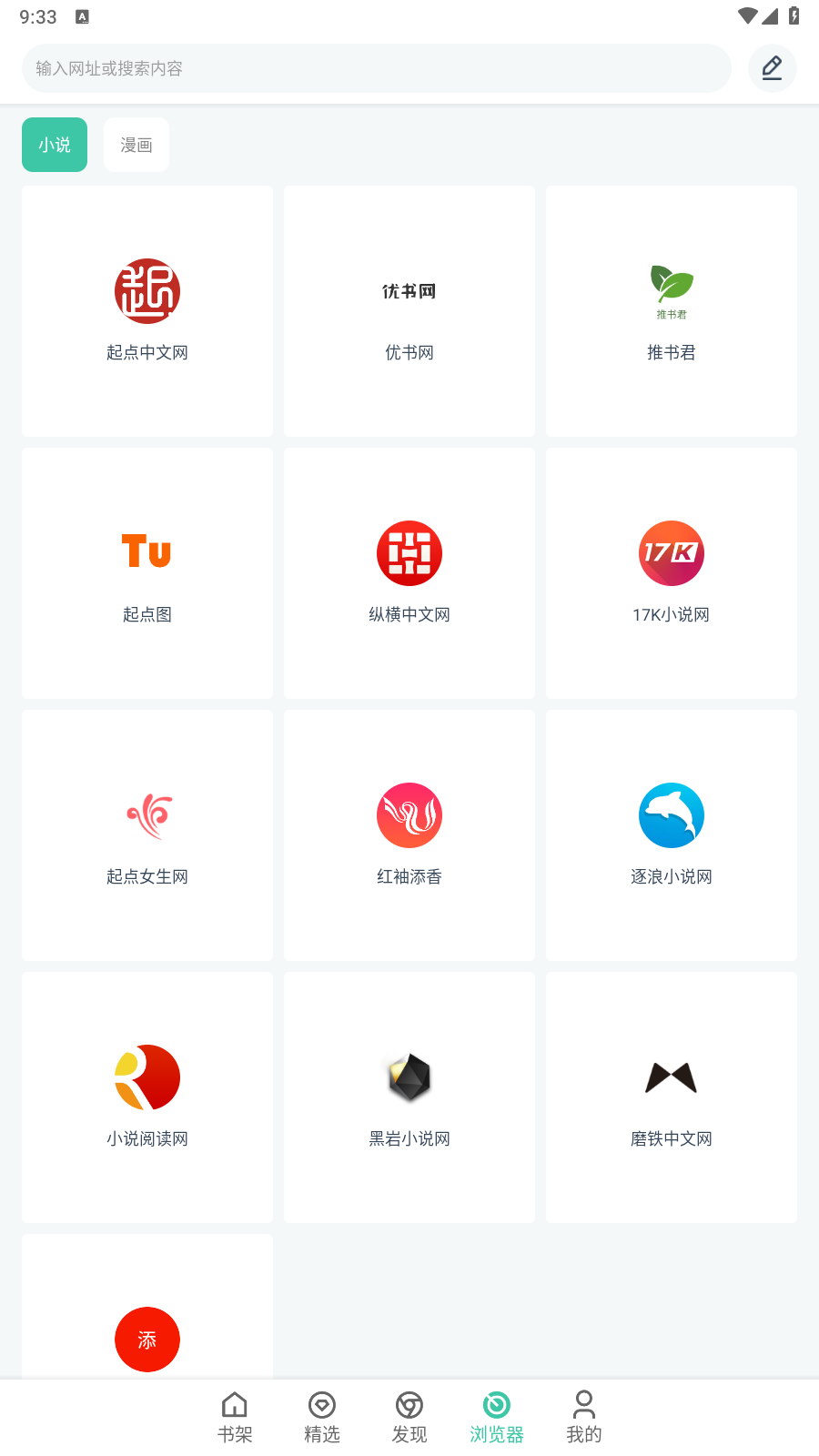The height and width of the screenshot is (1456, 819).
Task: Select the 磨铁中文网 bowtie icon
Action: pos(671,1077)
